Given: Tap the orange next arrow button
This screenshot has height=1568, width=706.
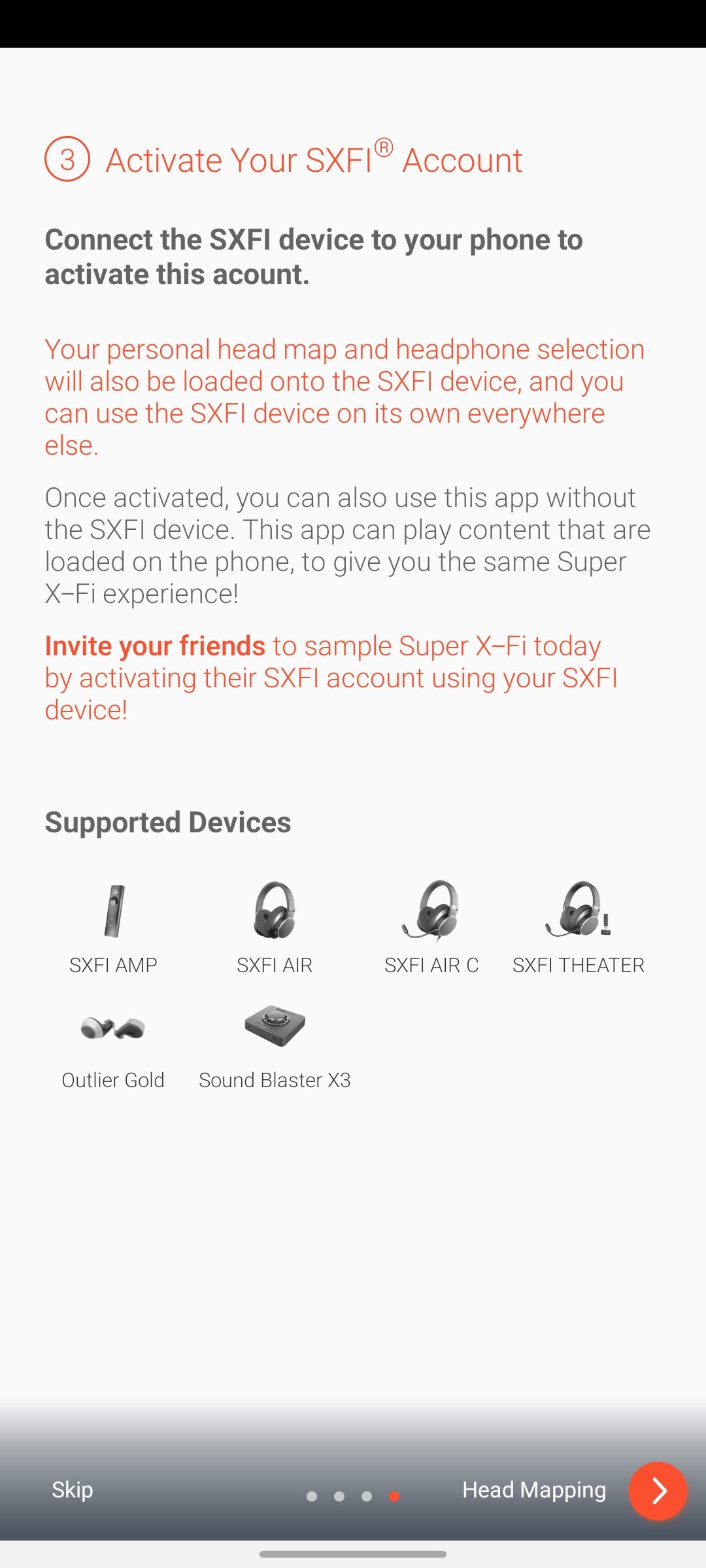Looking at the screenshot, I should (658, 1491).
